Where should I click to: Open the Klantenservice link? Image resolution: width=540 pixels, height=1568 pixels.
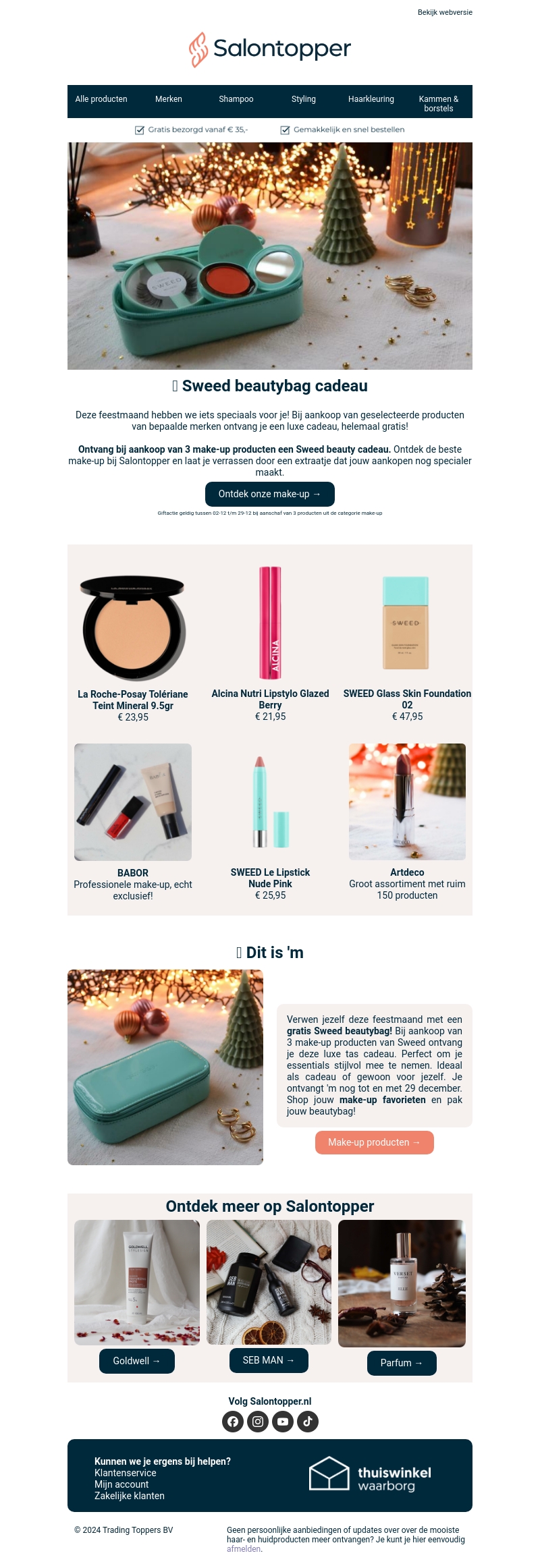click(x=126, y=1473)
